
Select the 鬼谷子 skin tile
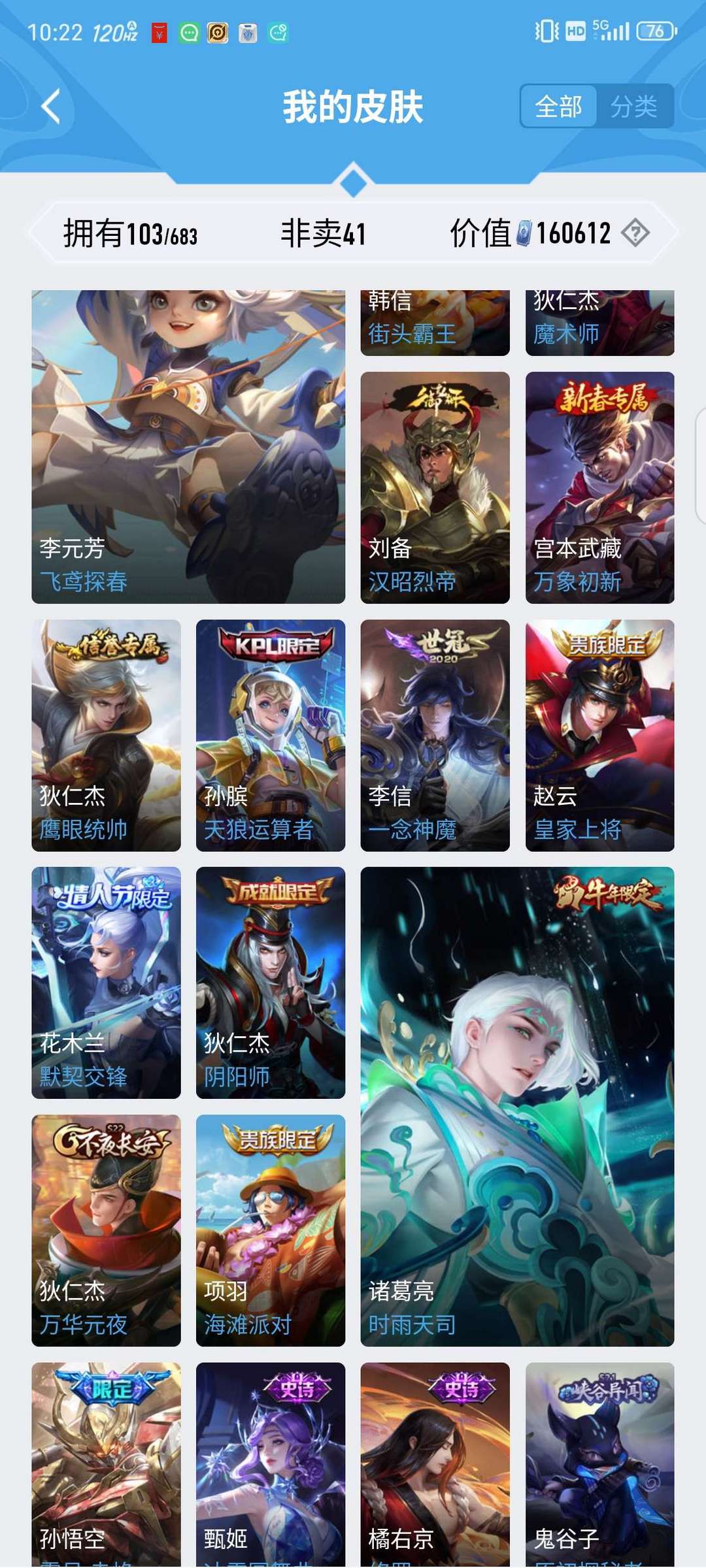599,1463
